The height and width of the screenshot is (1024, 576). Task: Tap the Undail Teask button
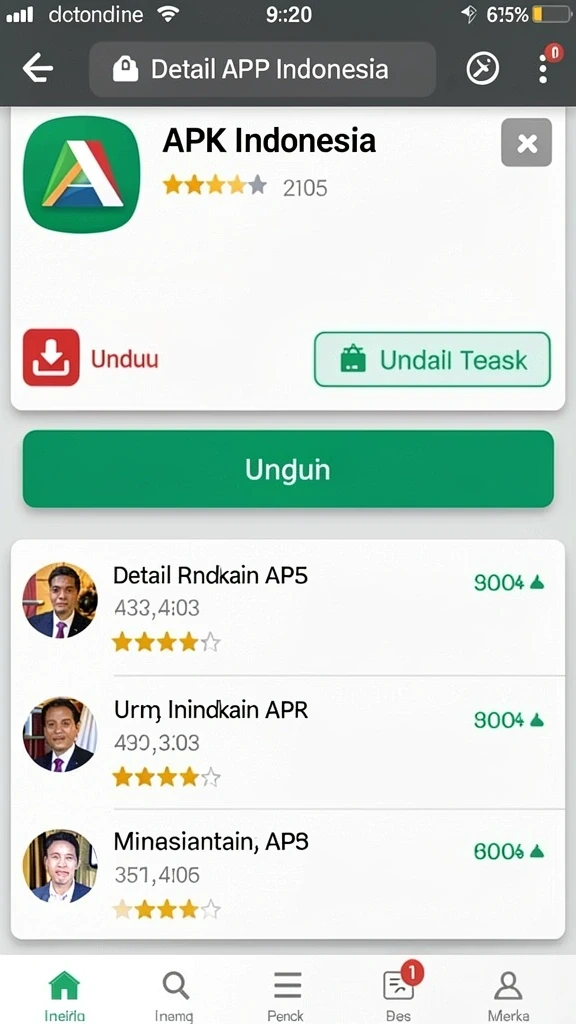pyautogui.click(x=432, y=360)
